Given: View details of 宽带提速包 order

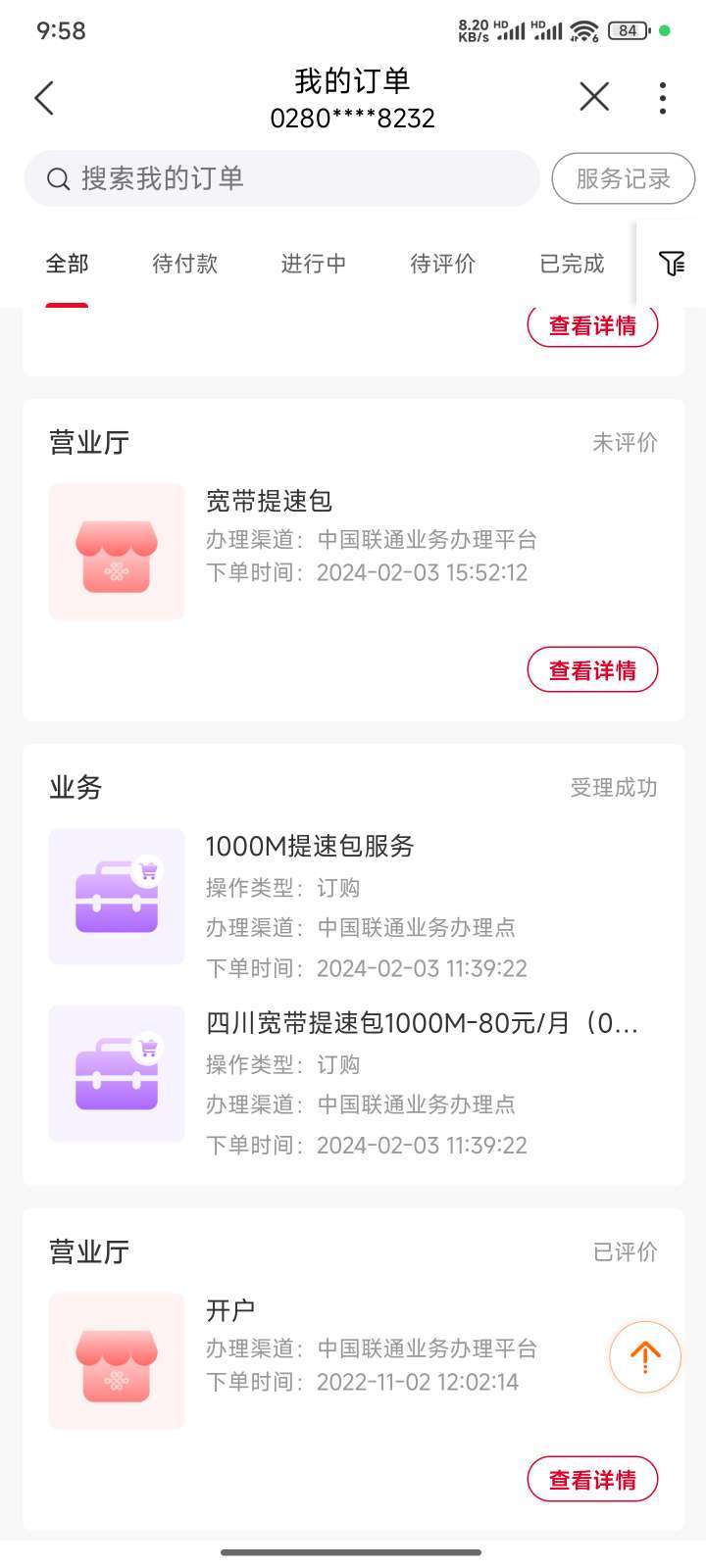Looking at the screenshot, I should click(x=592, y=670).
